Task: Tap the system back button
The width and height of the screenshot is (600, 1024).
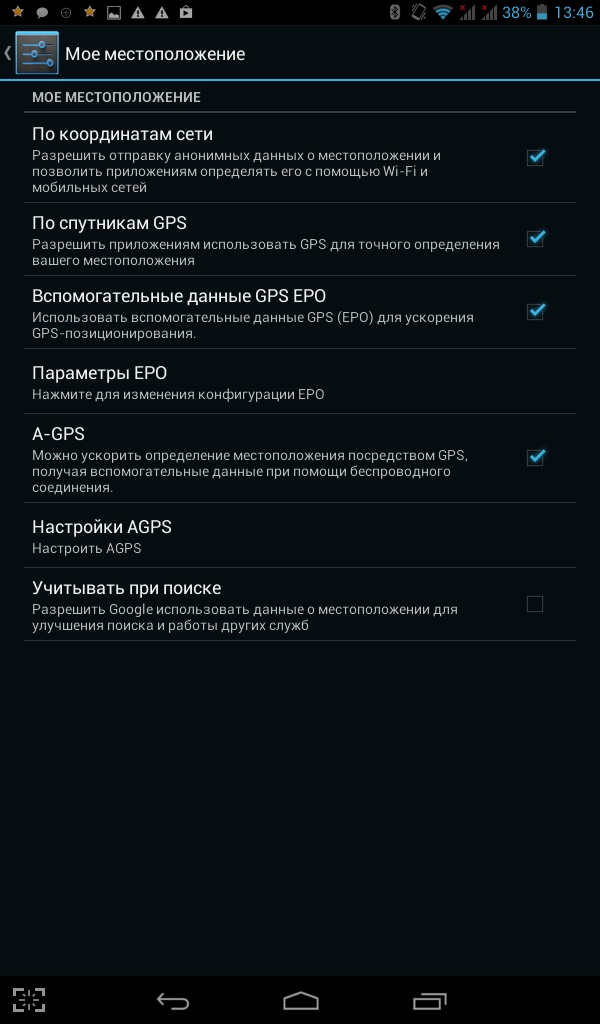Action: pos(172,1000)
